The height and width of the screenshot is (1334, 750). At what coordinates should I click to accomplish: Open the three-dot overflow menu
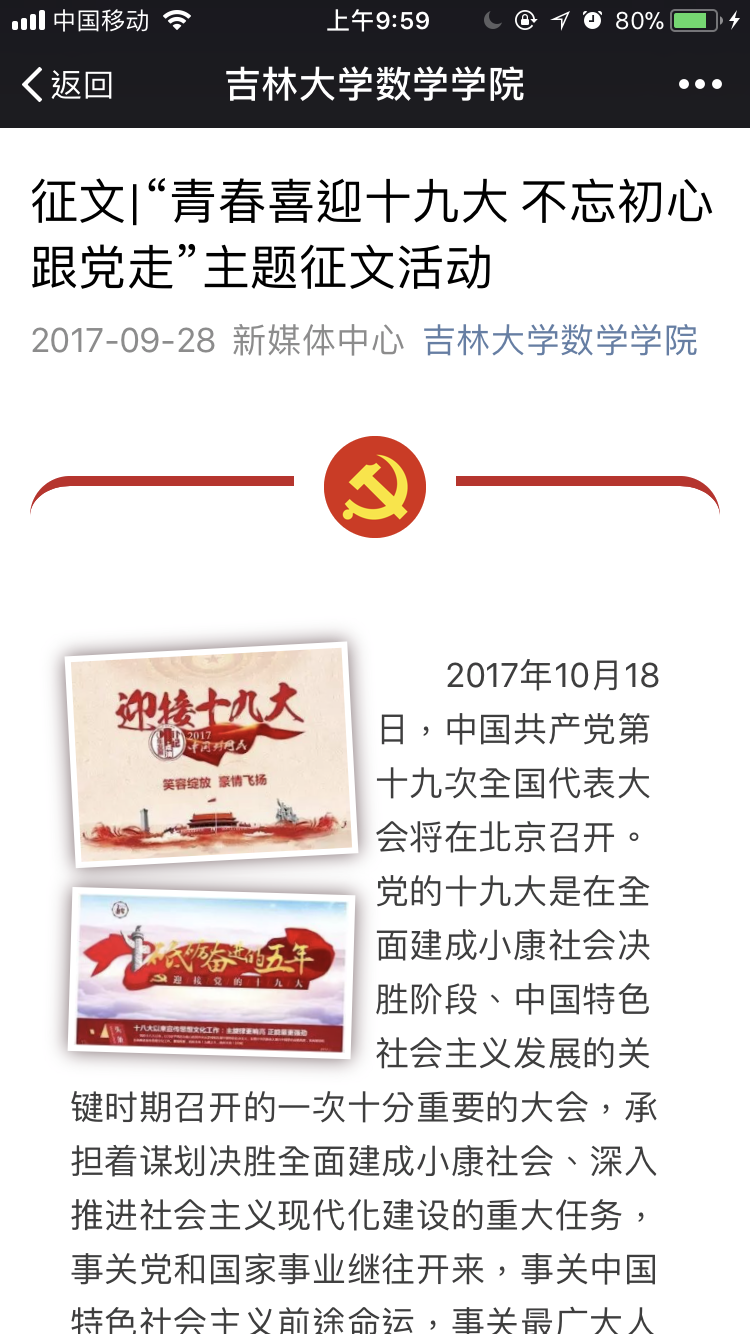coord(700,85)
